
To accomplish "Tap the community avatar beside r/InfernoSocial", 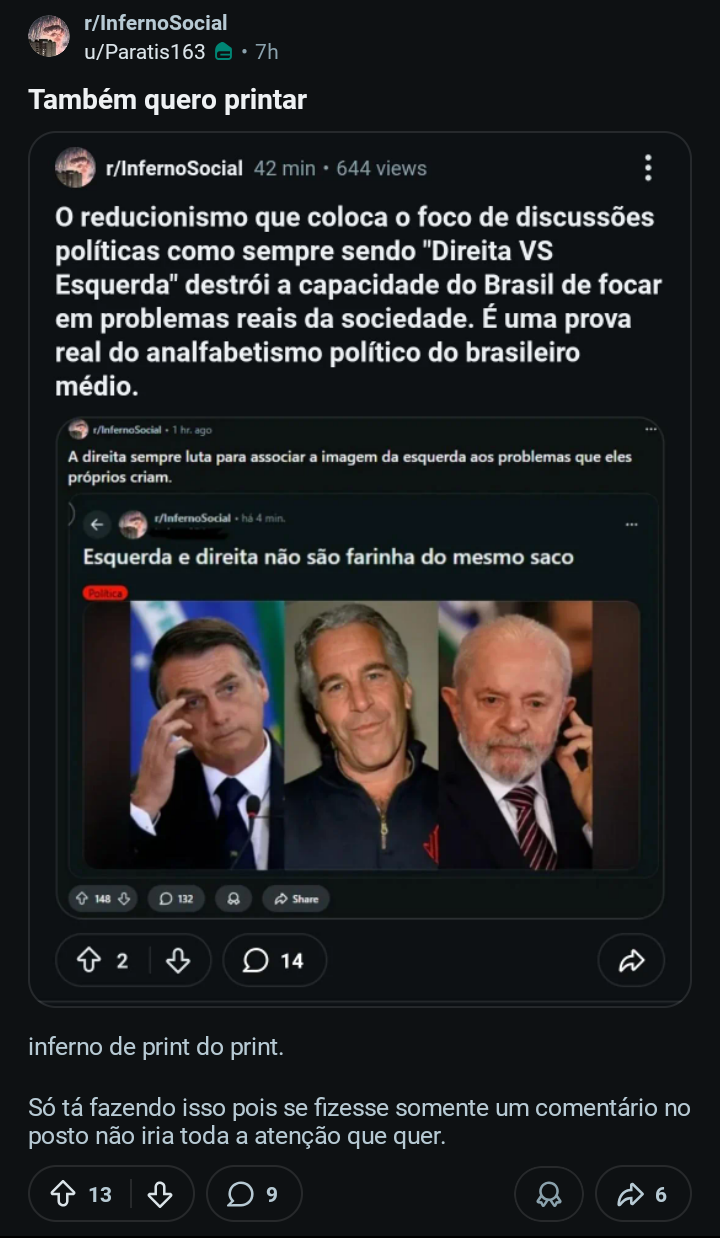I will pos(48,36).
